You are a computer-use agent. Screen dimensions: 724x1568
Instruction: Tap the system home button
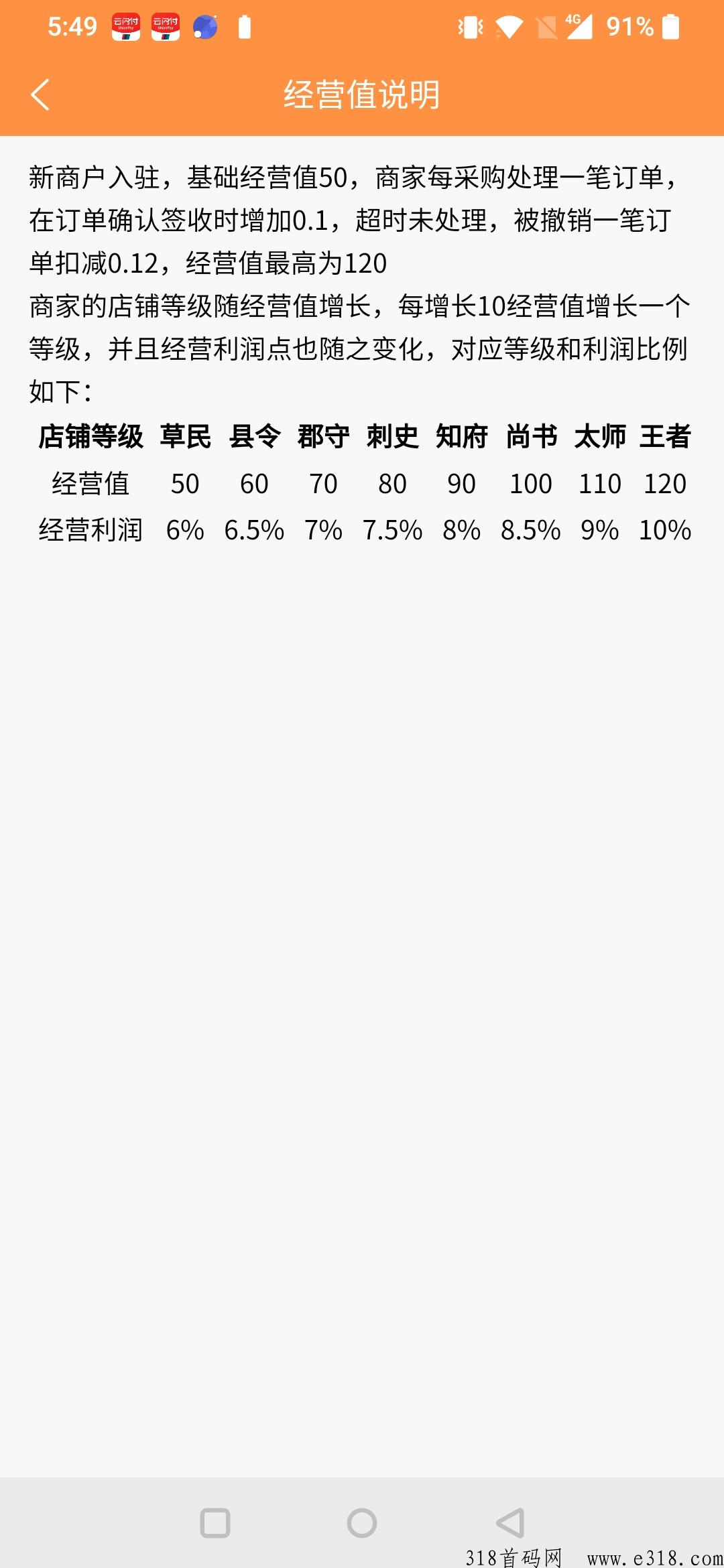(362, 1523)
